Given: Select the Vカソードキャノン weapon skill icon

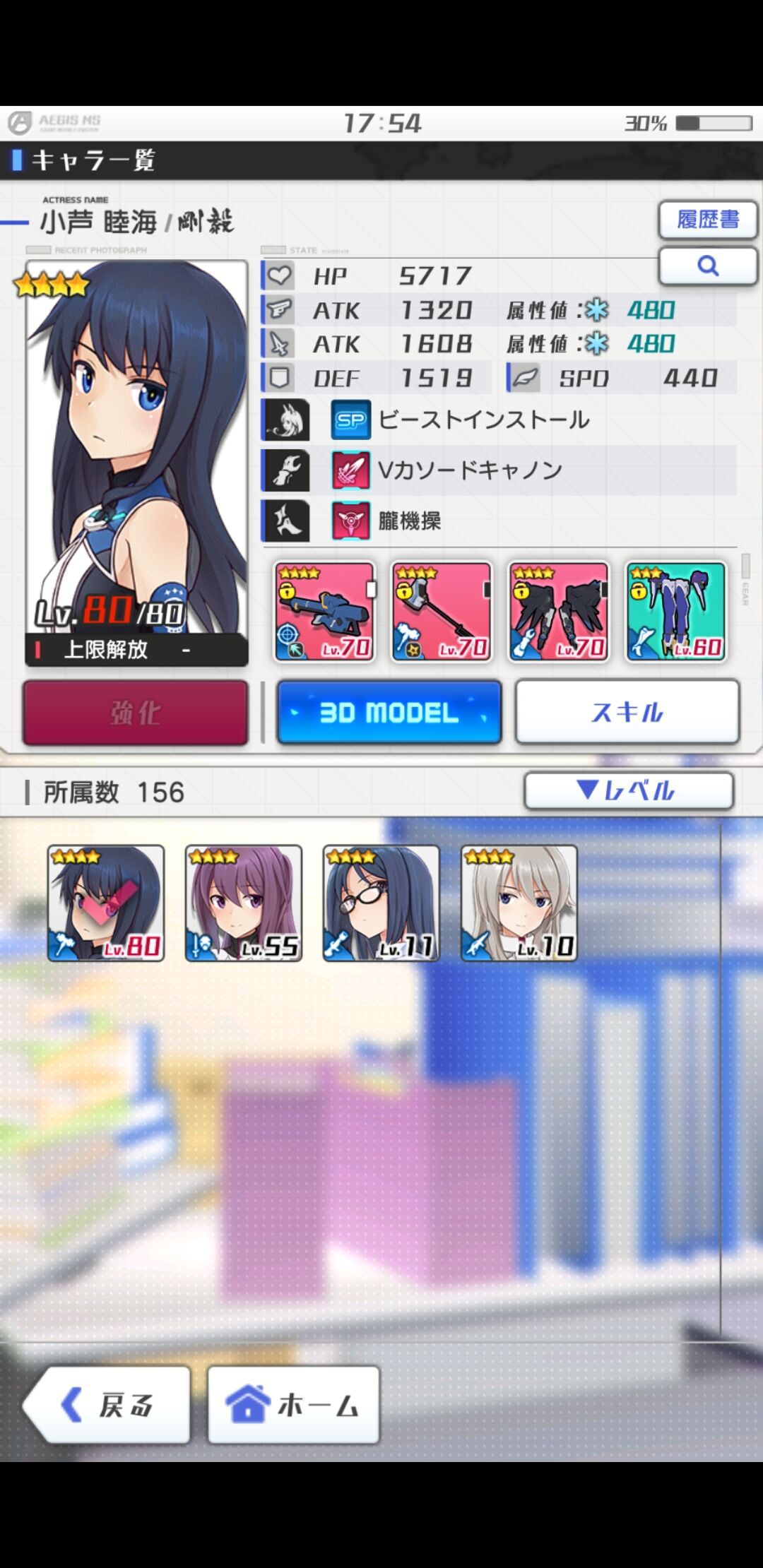Looking at the screenshot, I should tap(350, 471).
